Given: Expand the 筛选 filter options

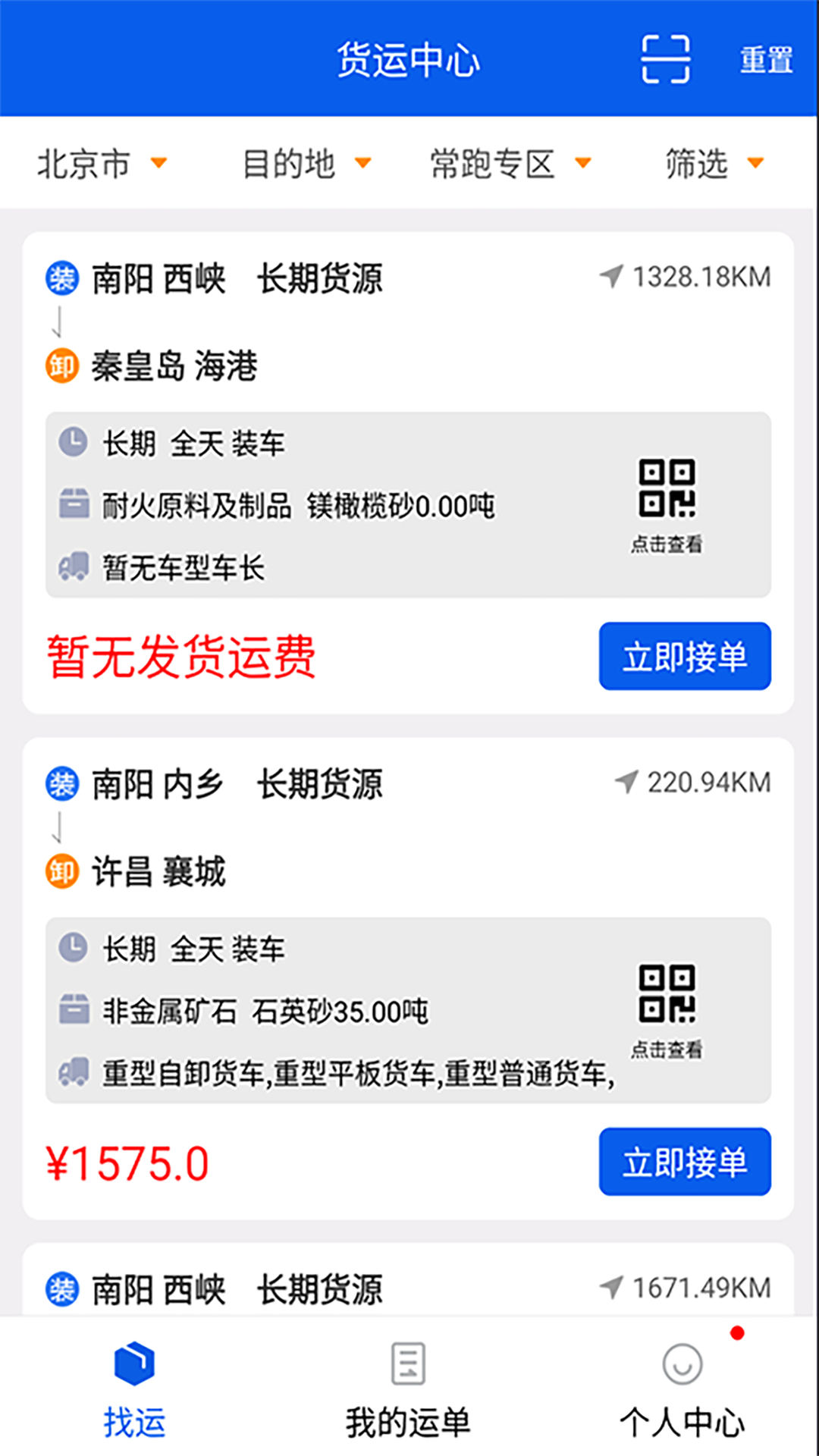Looking at the screenshot, I should pos(711,162).
